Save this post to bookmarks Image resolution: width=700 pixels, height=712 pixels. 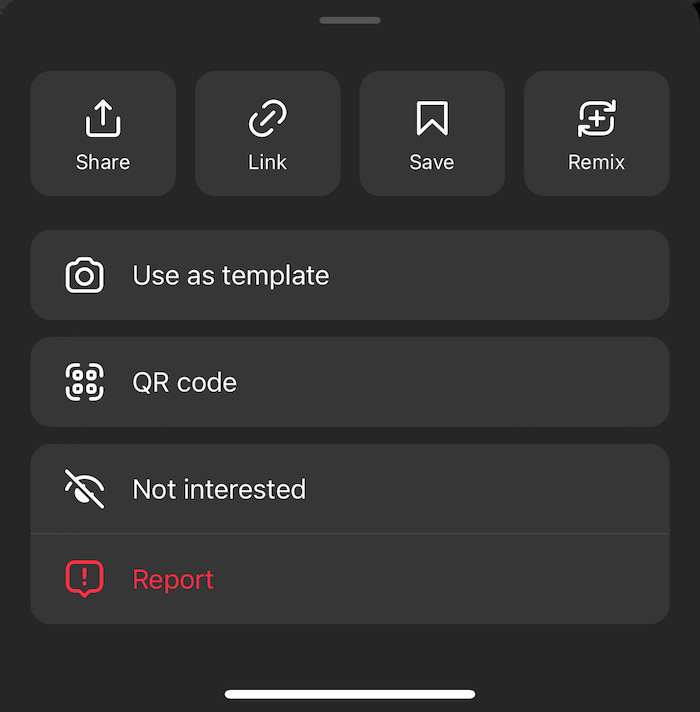click(x=432, y=134)
